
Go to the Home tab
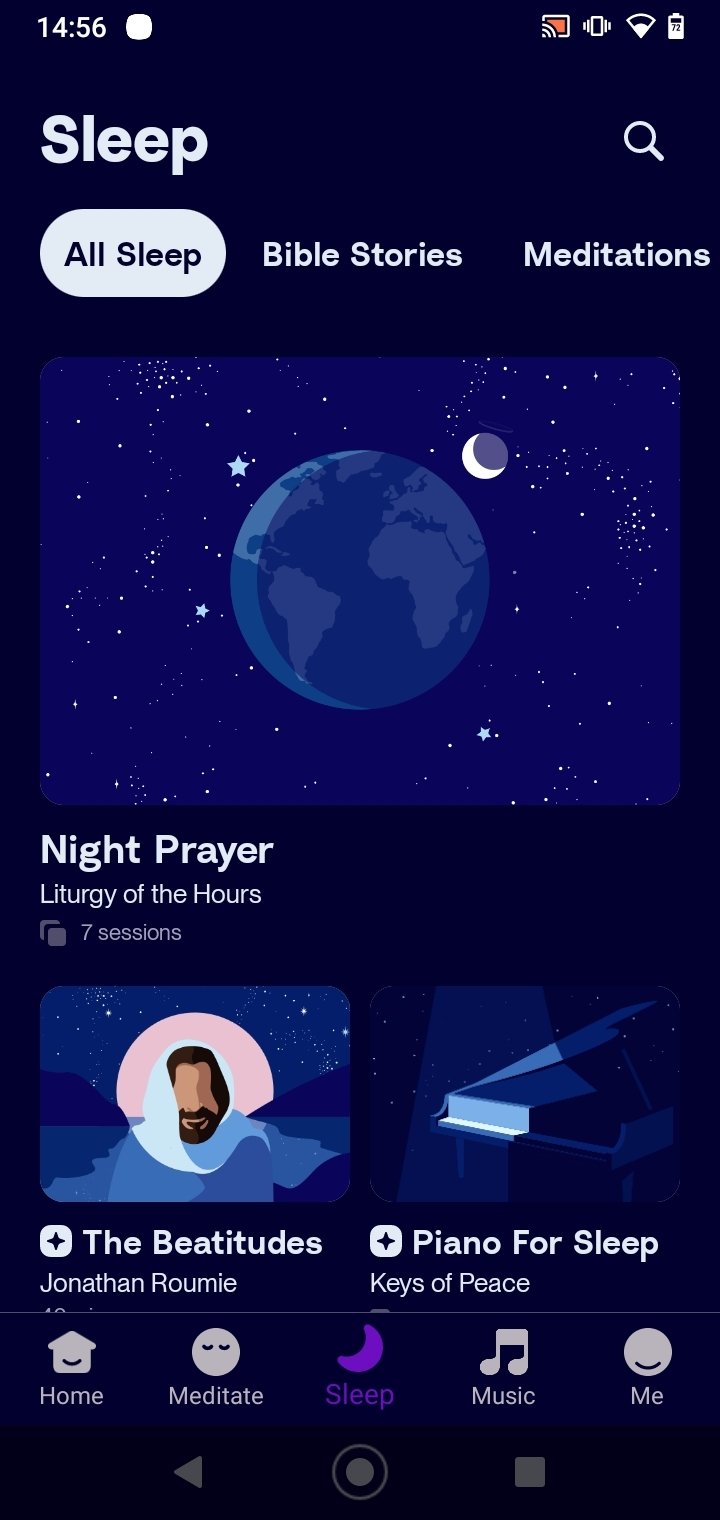72,1368
